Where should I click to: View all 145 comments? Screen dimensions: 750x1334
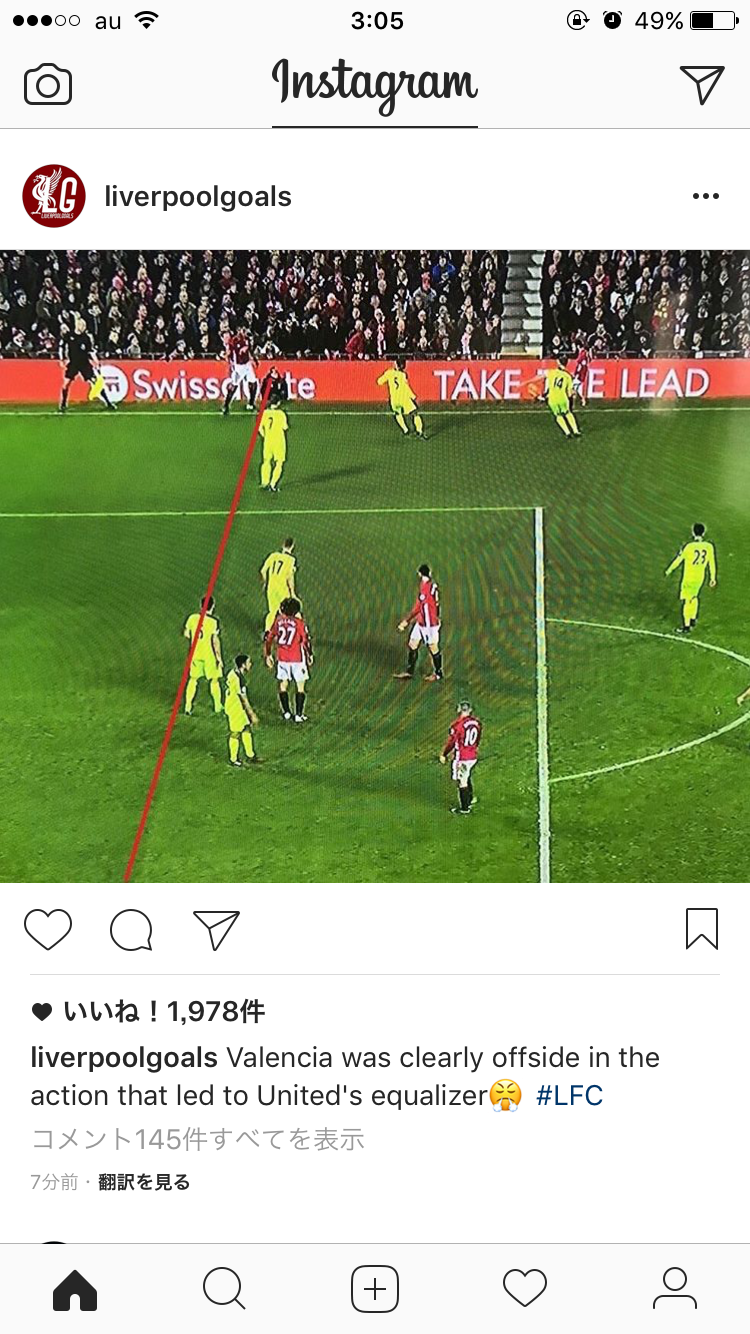[x=198, y=1139]
